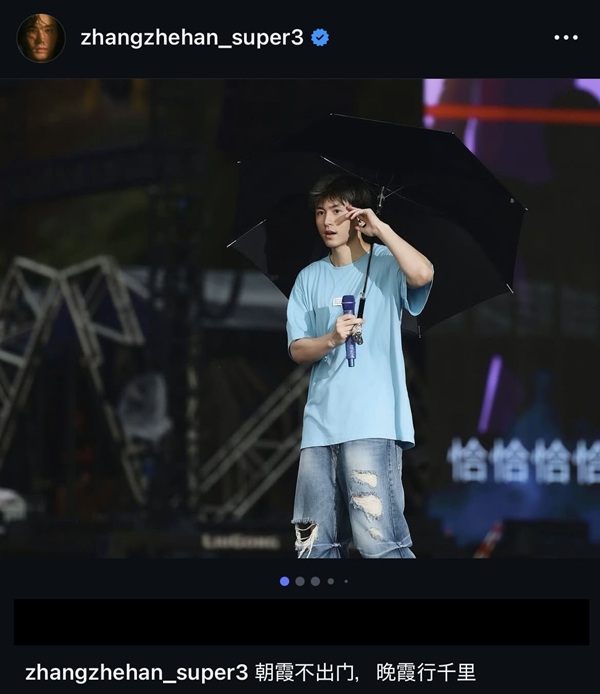Tap the post photo of the man with an umbrella
Viewport: 600px width, 694px height.
click(x=300, y=320)
